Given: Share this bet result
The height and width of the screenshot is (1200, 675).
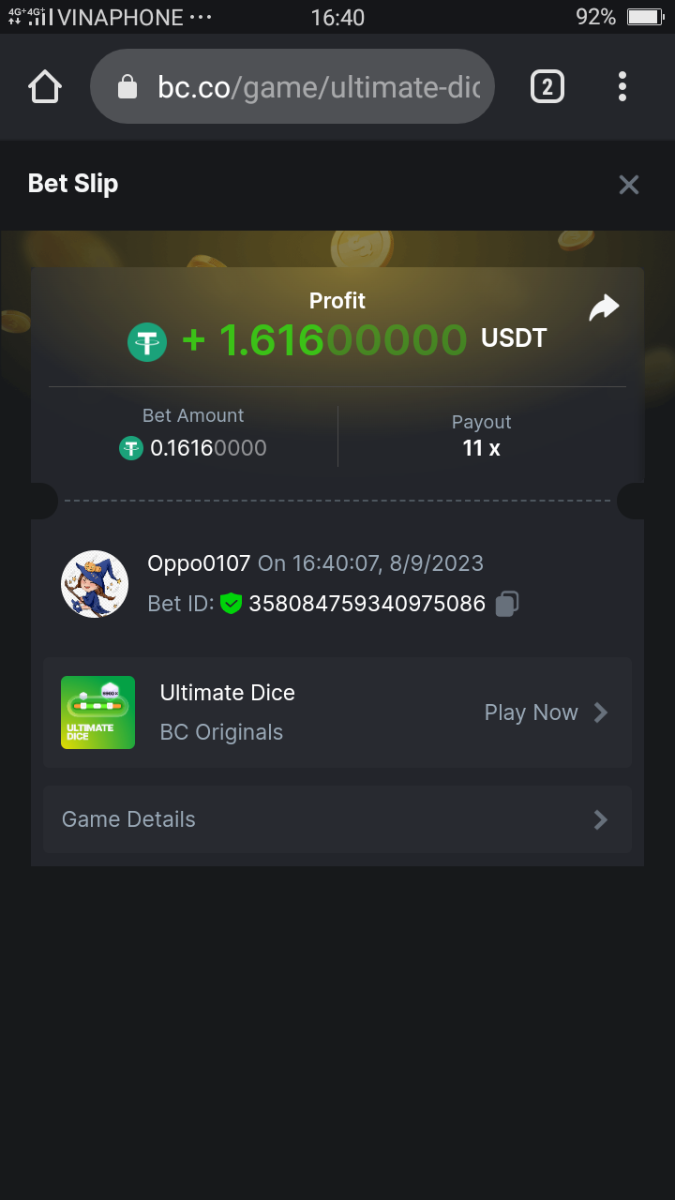Looking at the screenshot, I should (x=604, y=308).
